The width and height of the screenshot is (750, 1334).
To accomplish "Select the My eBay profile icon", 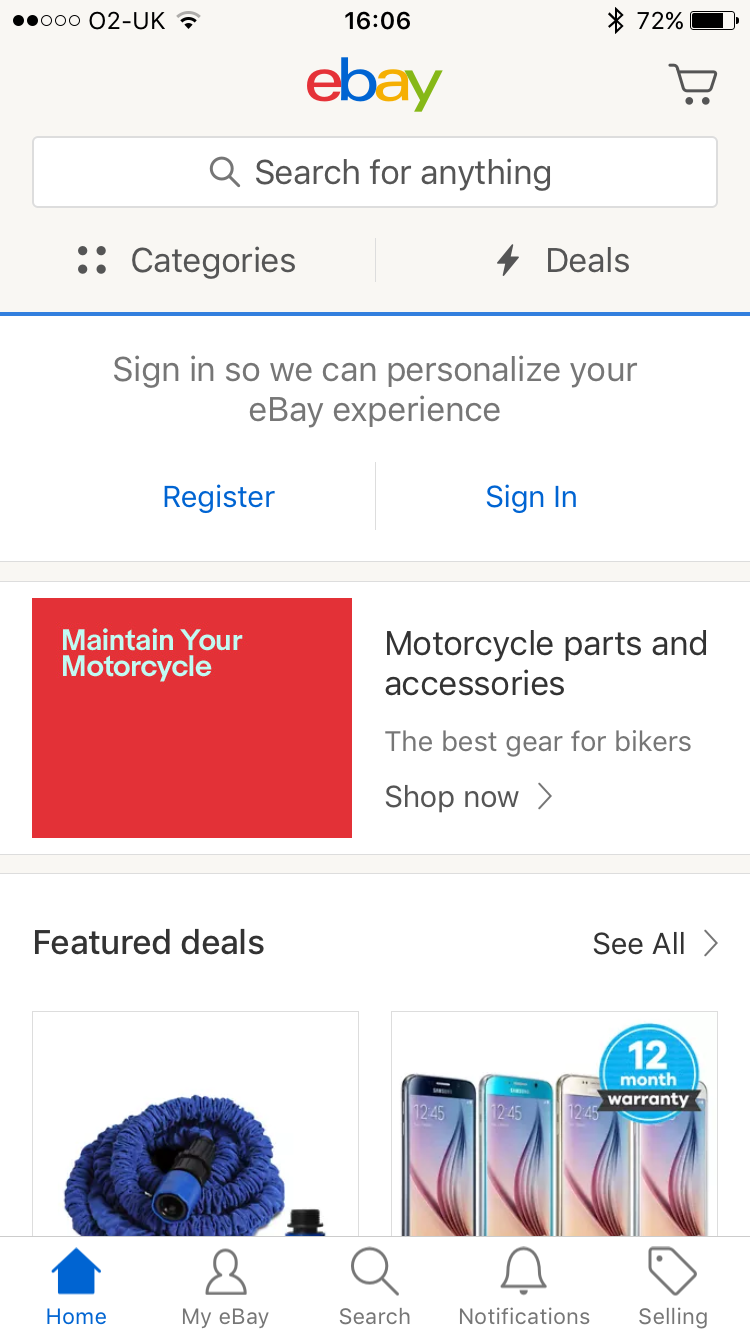I will (224, 1271).
